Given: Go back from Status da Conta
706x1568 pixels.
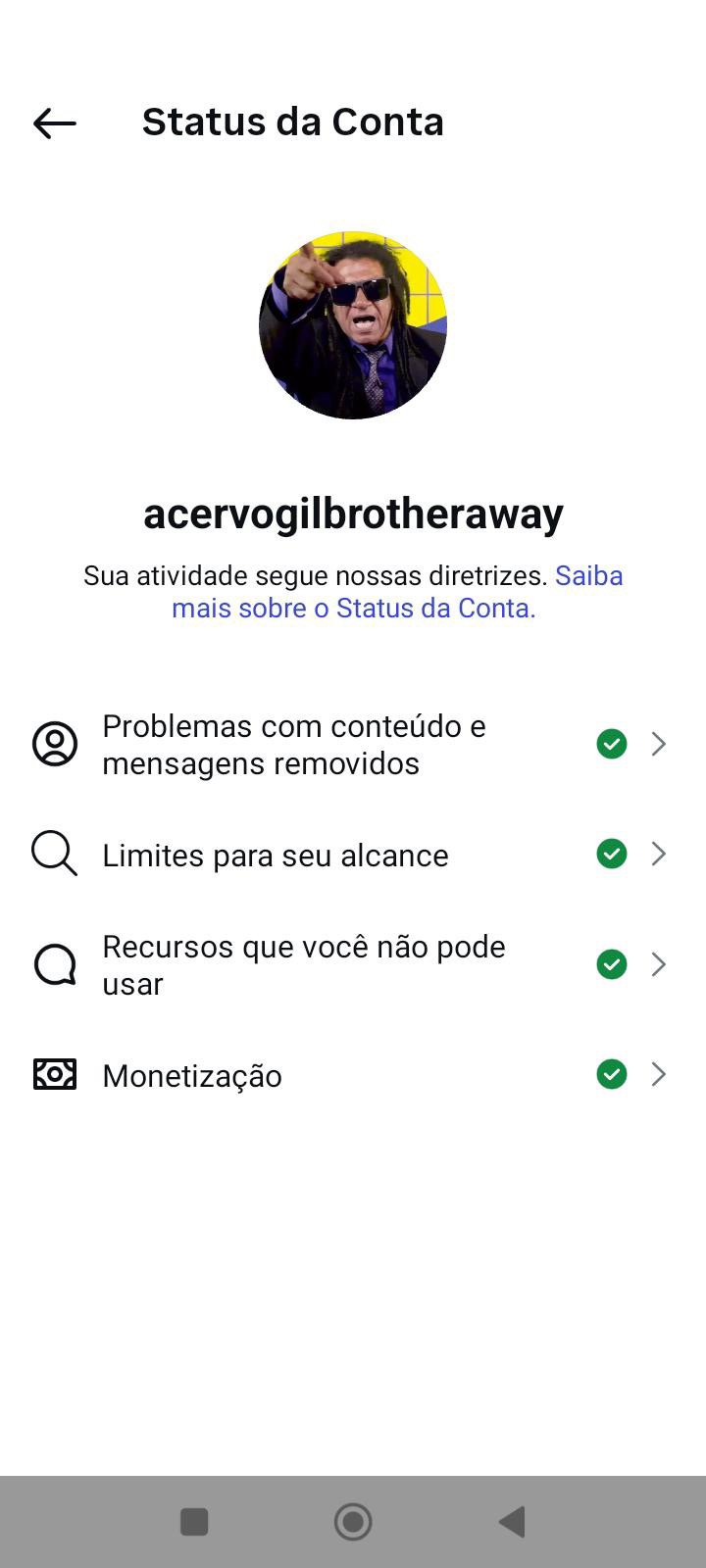Looking at the screenshot, I should click(55, 123).
